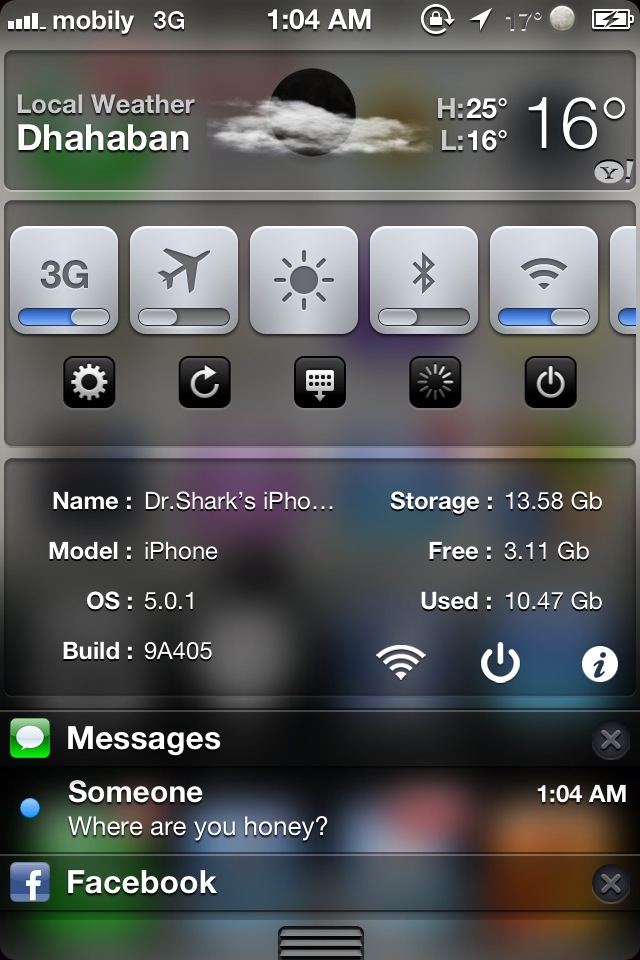Open settings gear icon
This screenshot has width=640, height=960.
coord(89,382)
